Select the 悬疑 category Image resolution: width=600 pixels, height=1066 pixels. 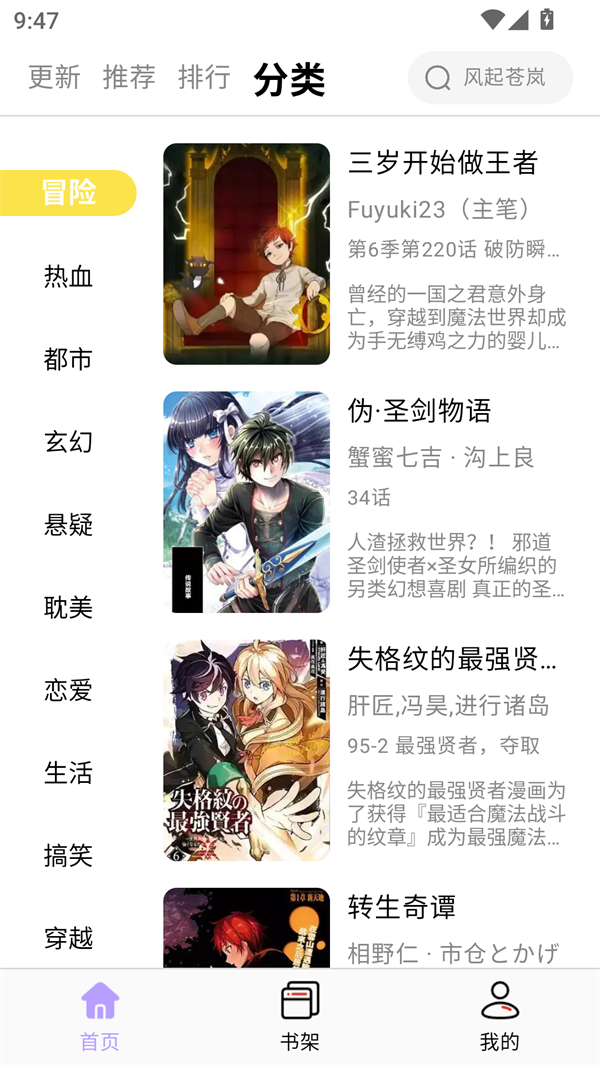[68, 524]
